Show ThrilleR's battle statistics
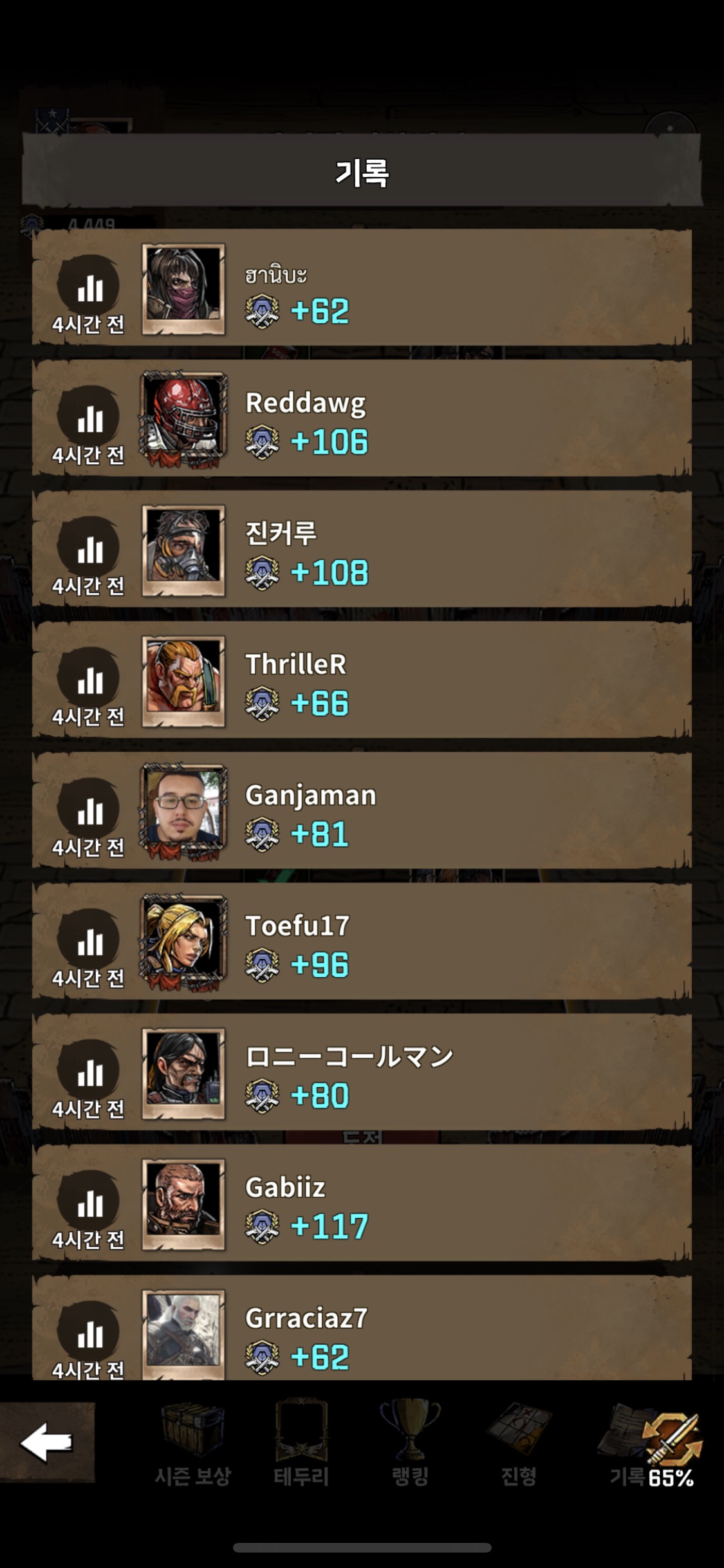 (x=89, y=678)
